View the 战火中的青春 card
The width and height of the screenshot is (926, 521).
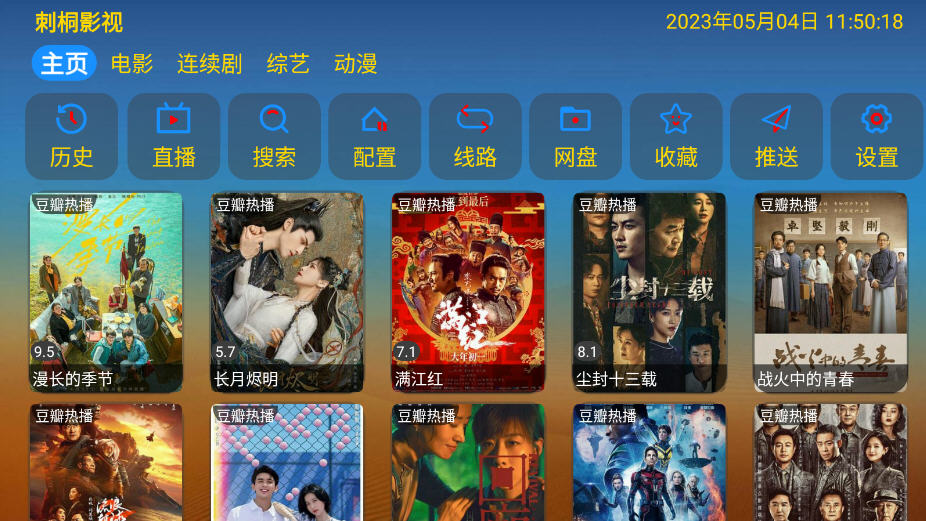click(x=830, y=291)
